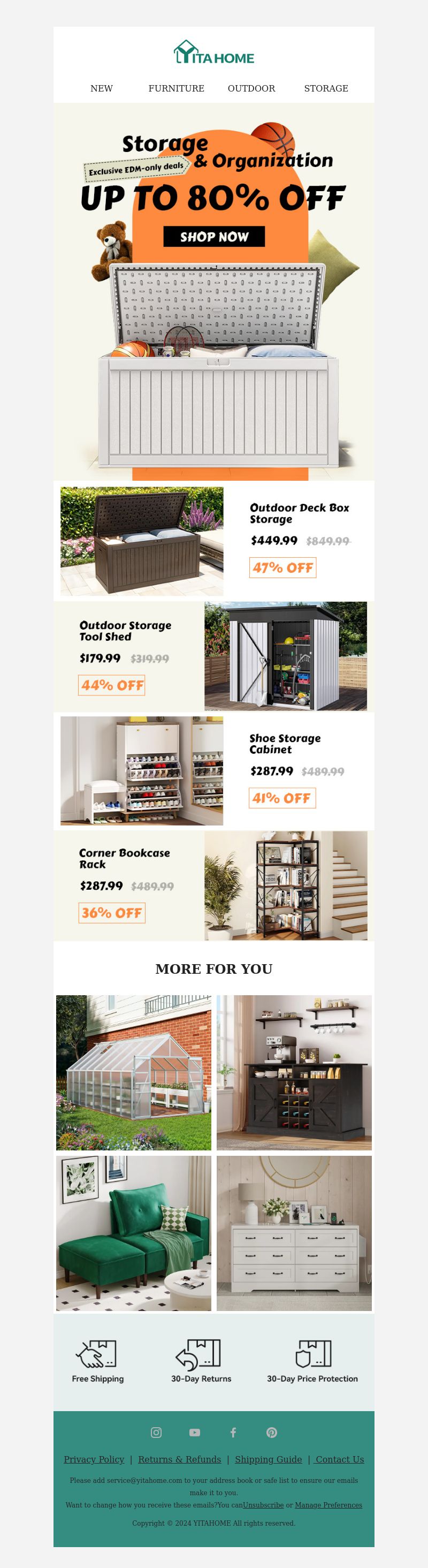View the white dresser tile

click(294, 1233)
